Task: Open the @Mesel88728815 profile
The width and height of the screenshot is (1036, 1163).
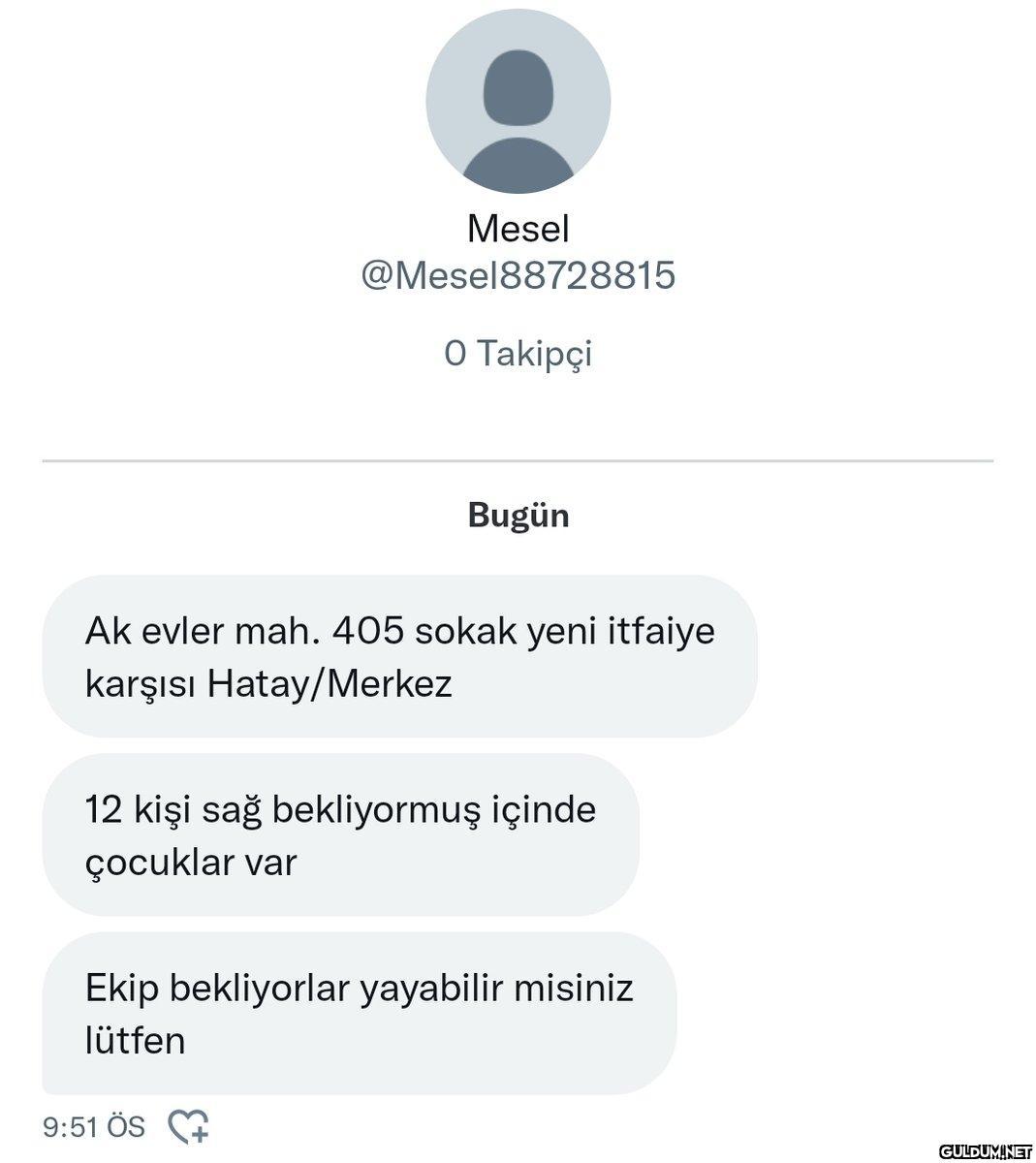Action: [x=518, y=275]
